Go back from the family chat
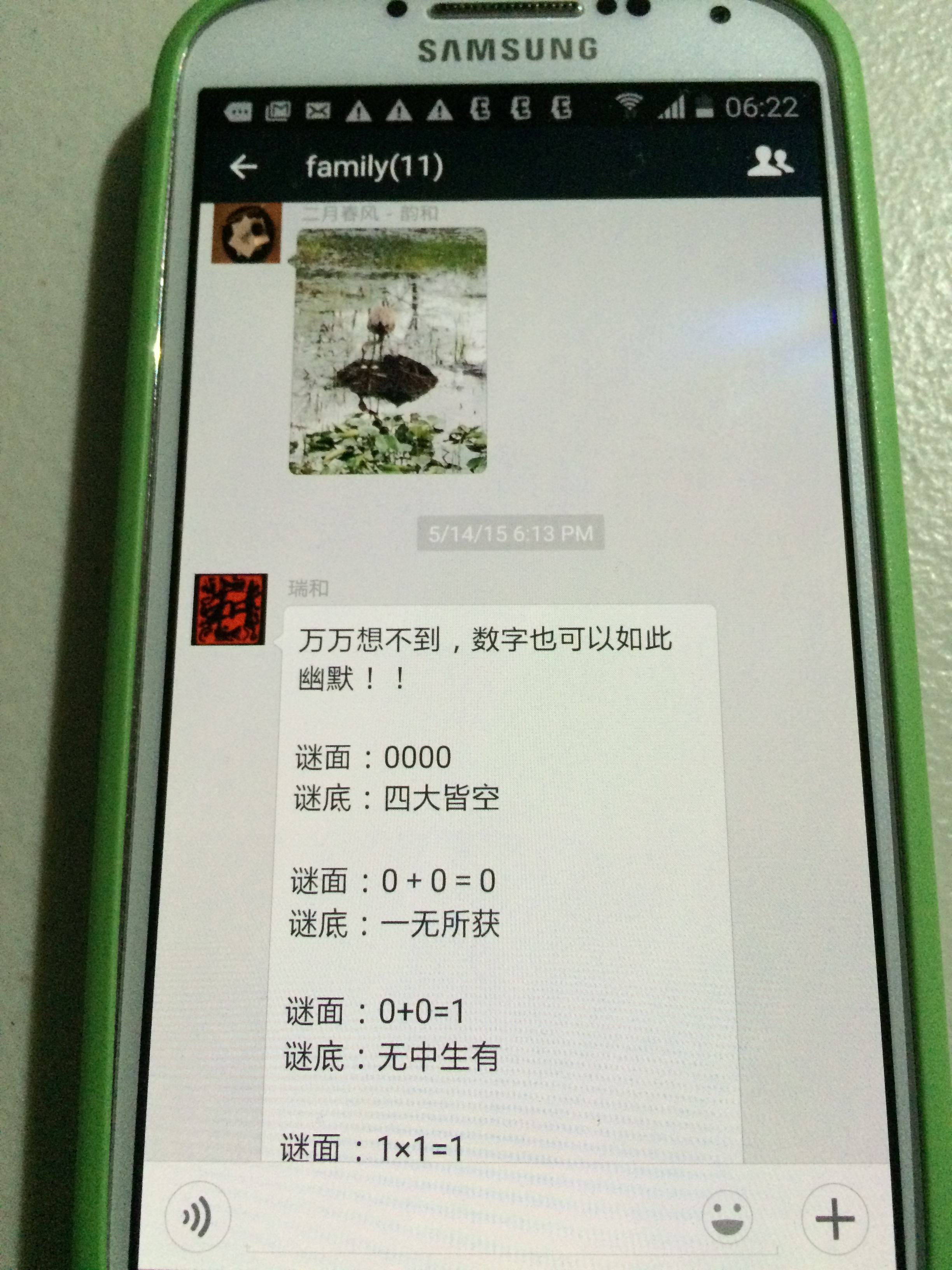Image resolution: width=952 pixels, height=1270 pixels. (x=244, y=167)
